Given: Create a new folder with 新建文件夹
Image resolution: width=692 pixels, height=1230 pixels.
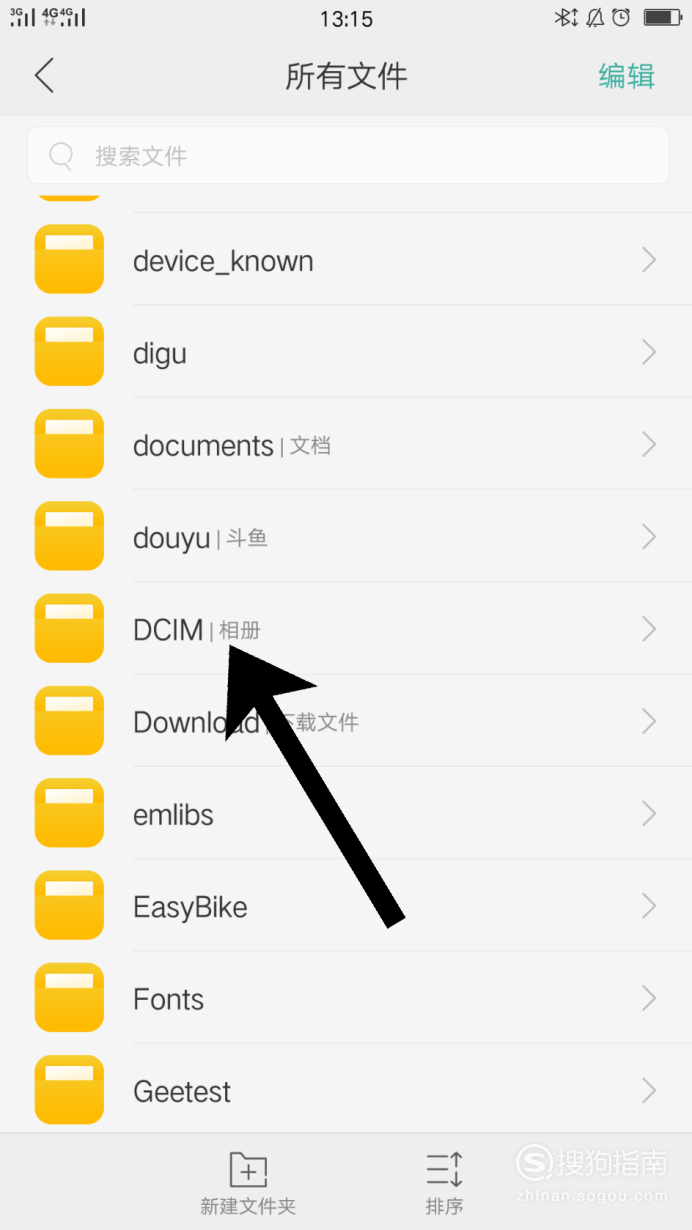Looking at the screenshot, I should tap(248, 1183).
